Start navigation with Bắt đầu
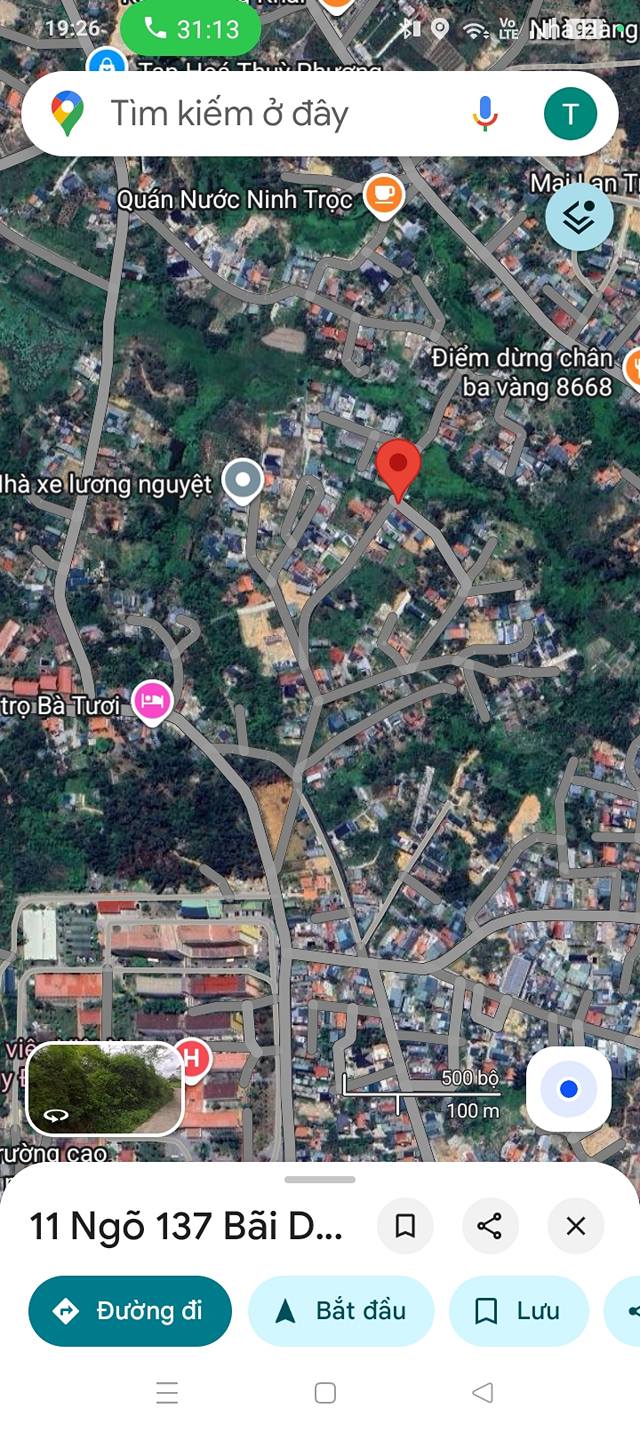The image size is (640, 1432). click(x=342, y=1311)
